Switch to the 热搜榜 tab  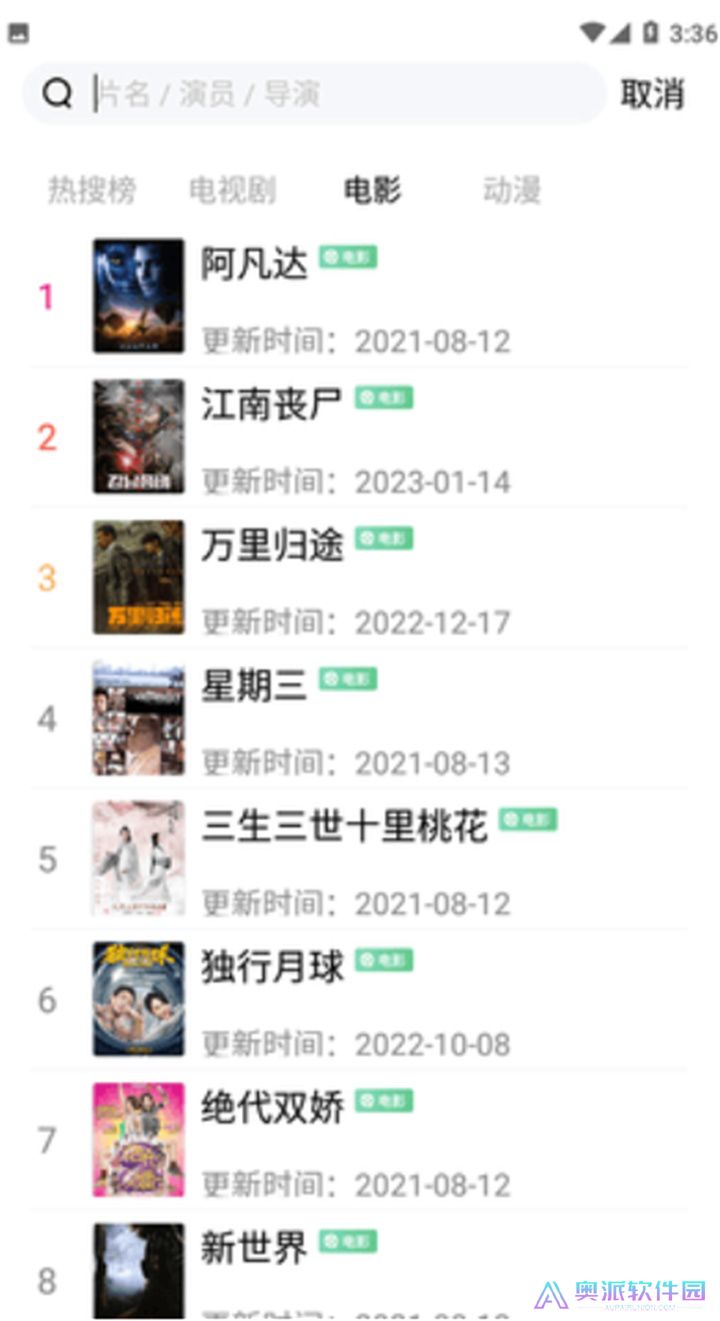tap(92, 190)
